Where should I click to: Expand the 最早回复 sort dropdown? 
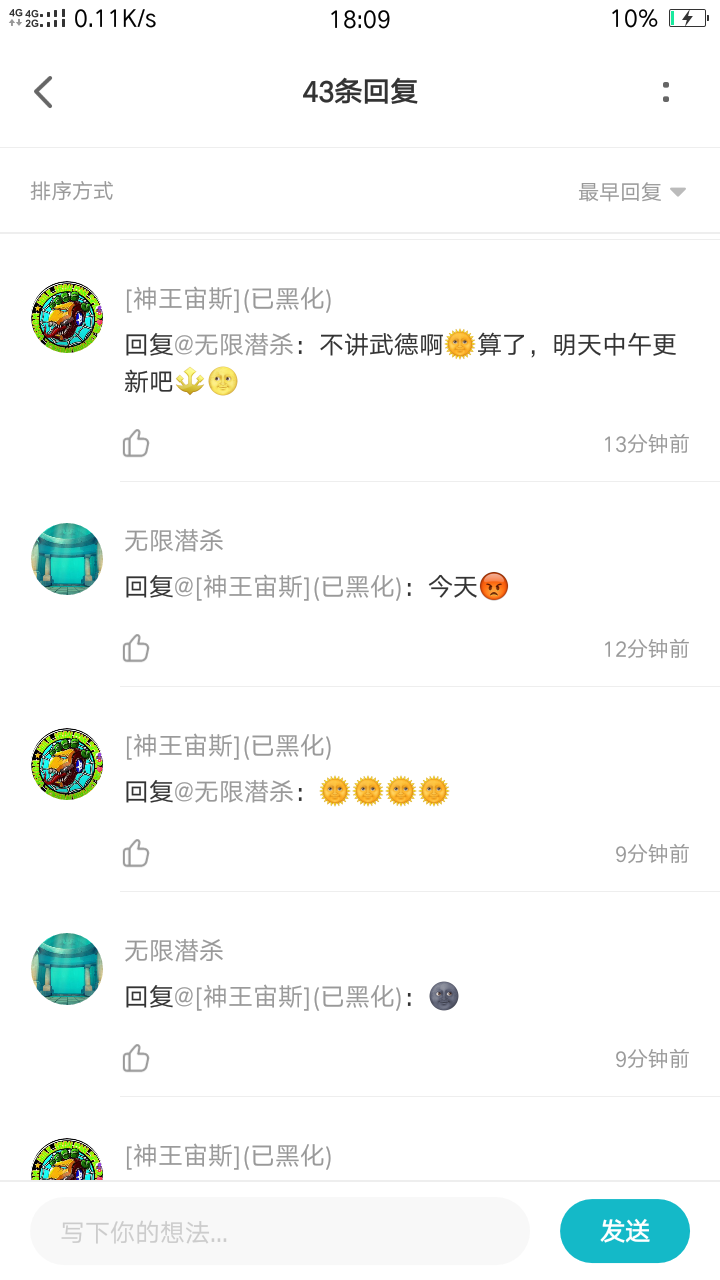pos(632,192)
